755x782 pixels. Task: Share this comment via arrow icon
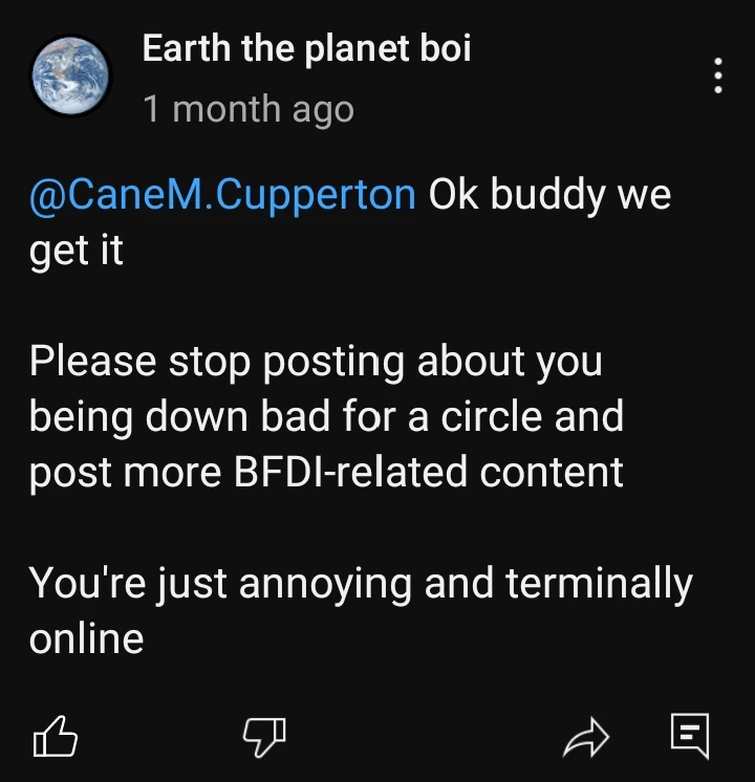coord(586,739)
